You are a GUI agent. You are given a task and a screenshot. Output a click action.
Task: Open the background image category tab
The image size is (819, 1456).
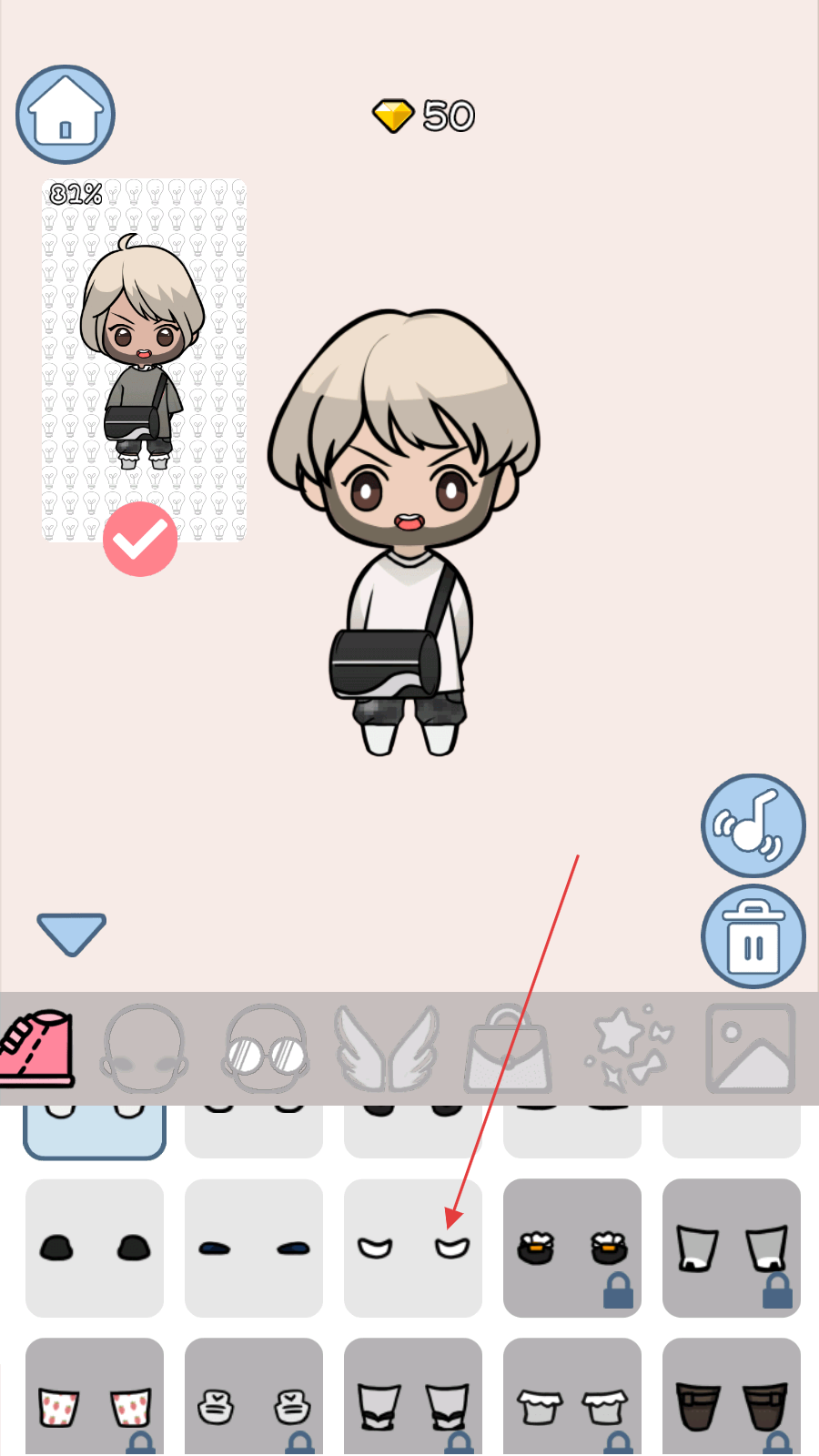click(751, 1048)
